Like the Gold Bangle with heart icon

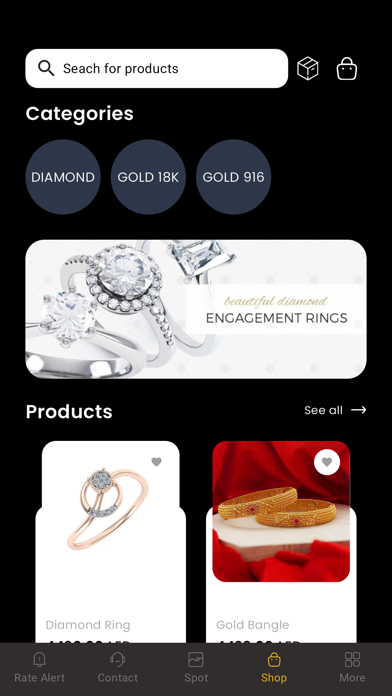327,462
